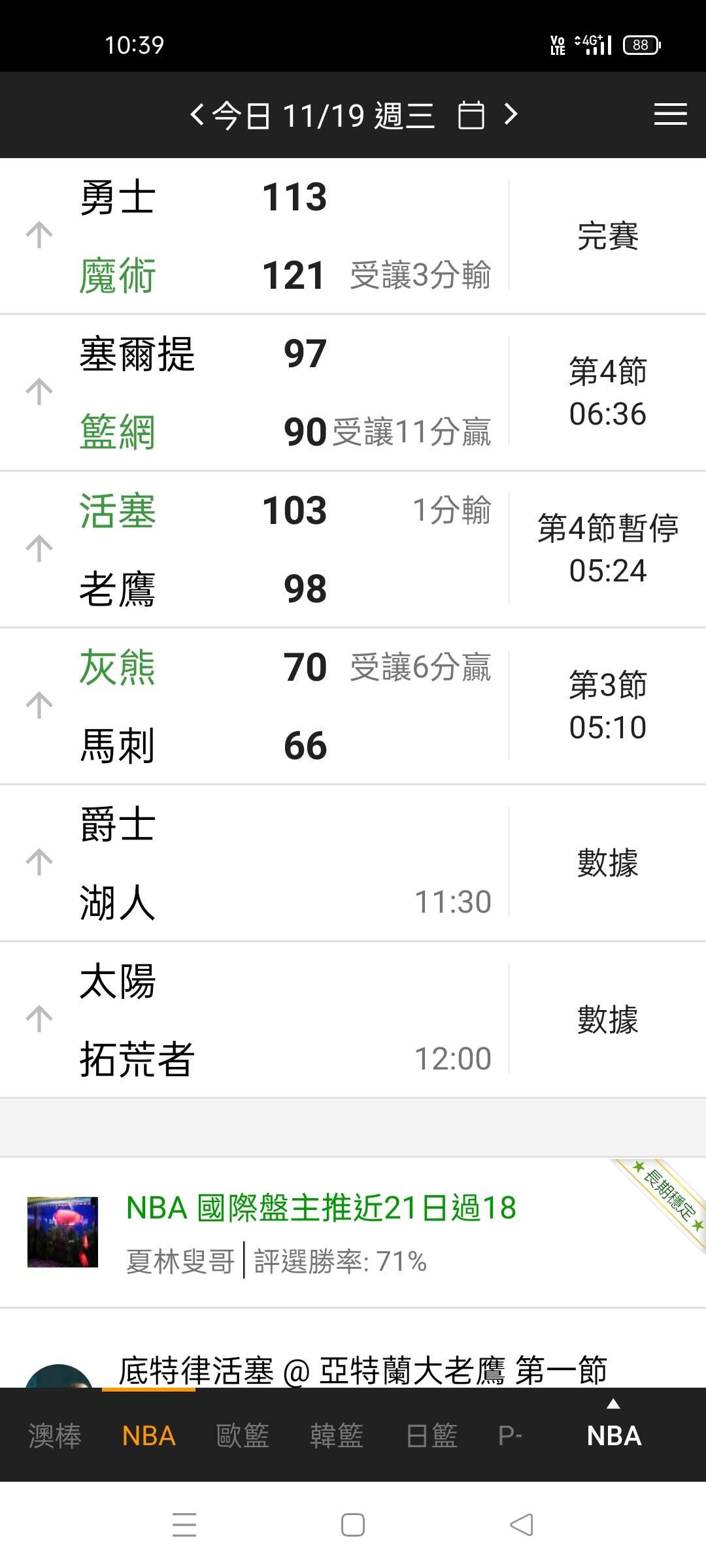Screen dimensions: 706x1568
Task: Go back with system back button
Action: [522, 1525]
